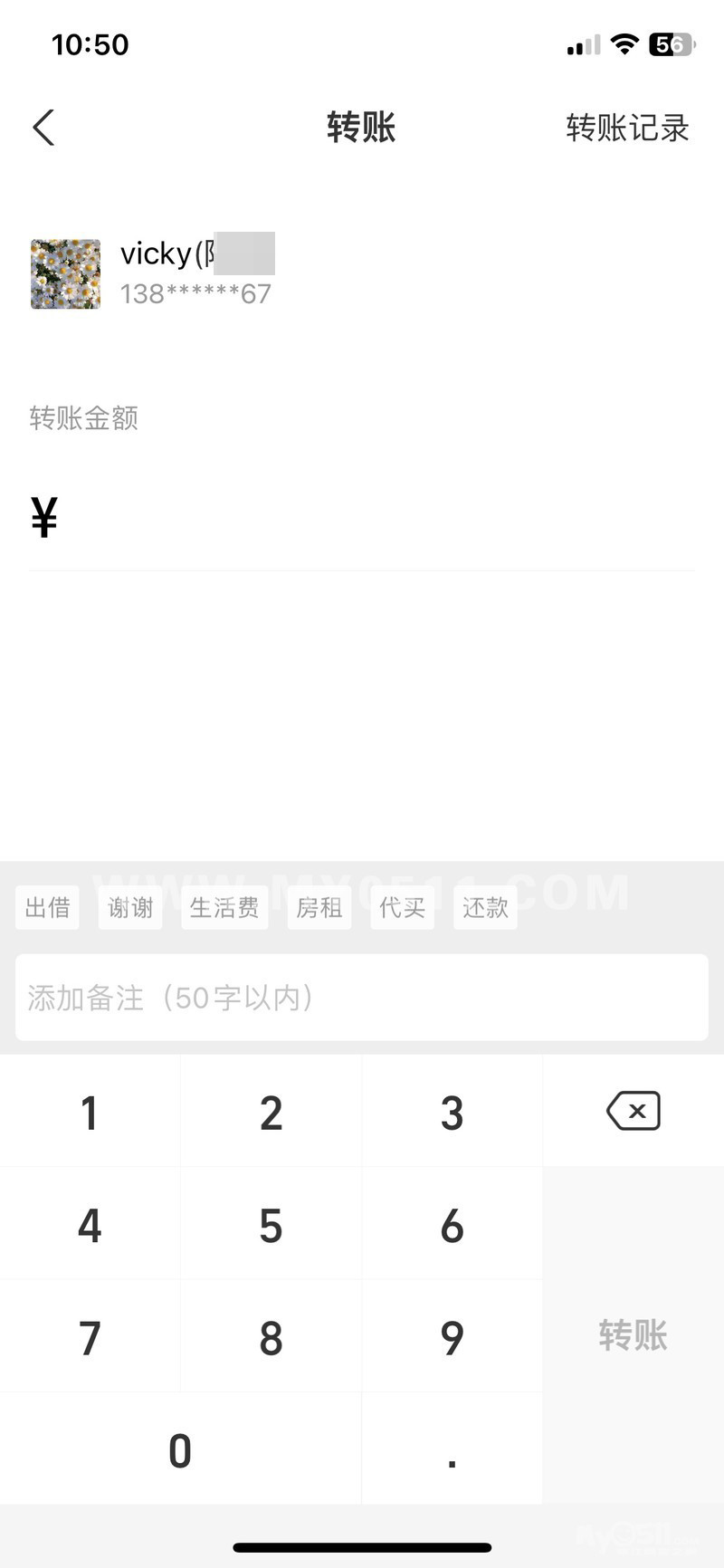Enter digit 1 on the keypad

tap(90, 1113)
